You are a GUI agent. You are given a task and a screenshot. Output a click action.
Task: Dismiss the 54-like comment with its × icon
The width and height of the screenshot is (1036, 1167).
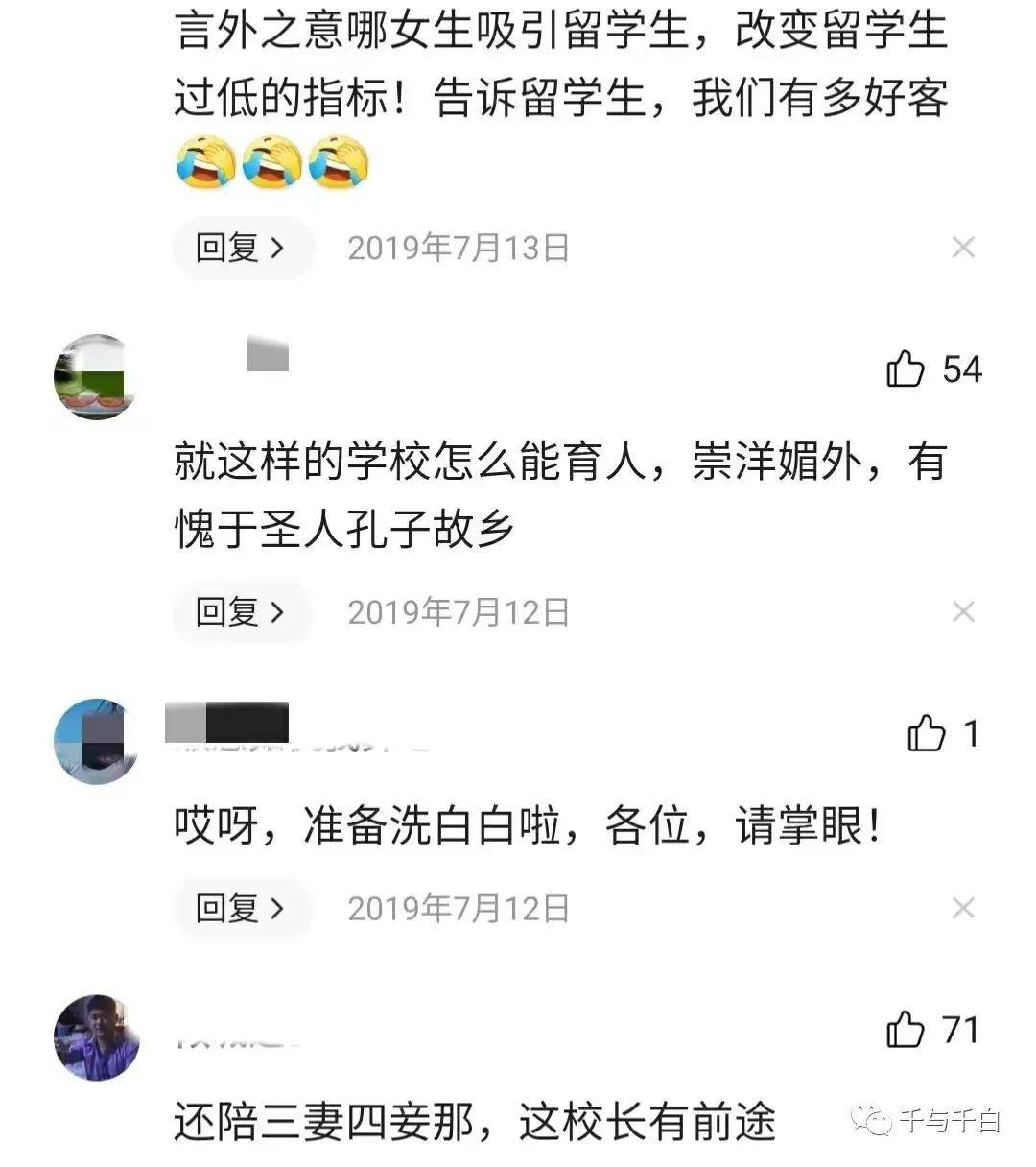point(963,611)
